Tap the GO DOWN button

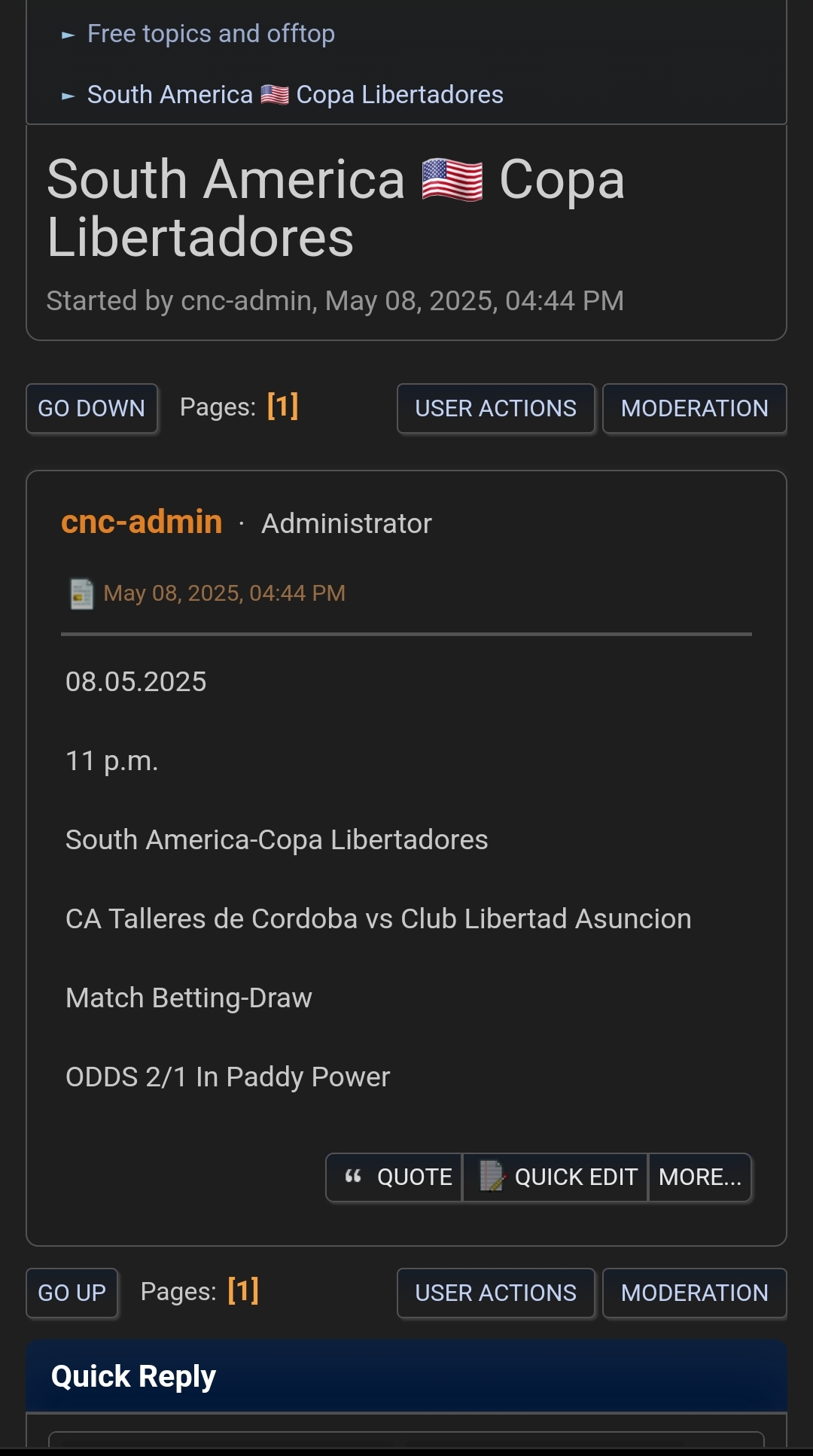(92, 408)
